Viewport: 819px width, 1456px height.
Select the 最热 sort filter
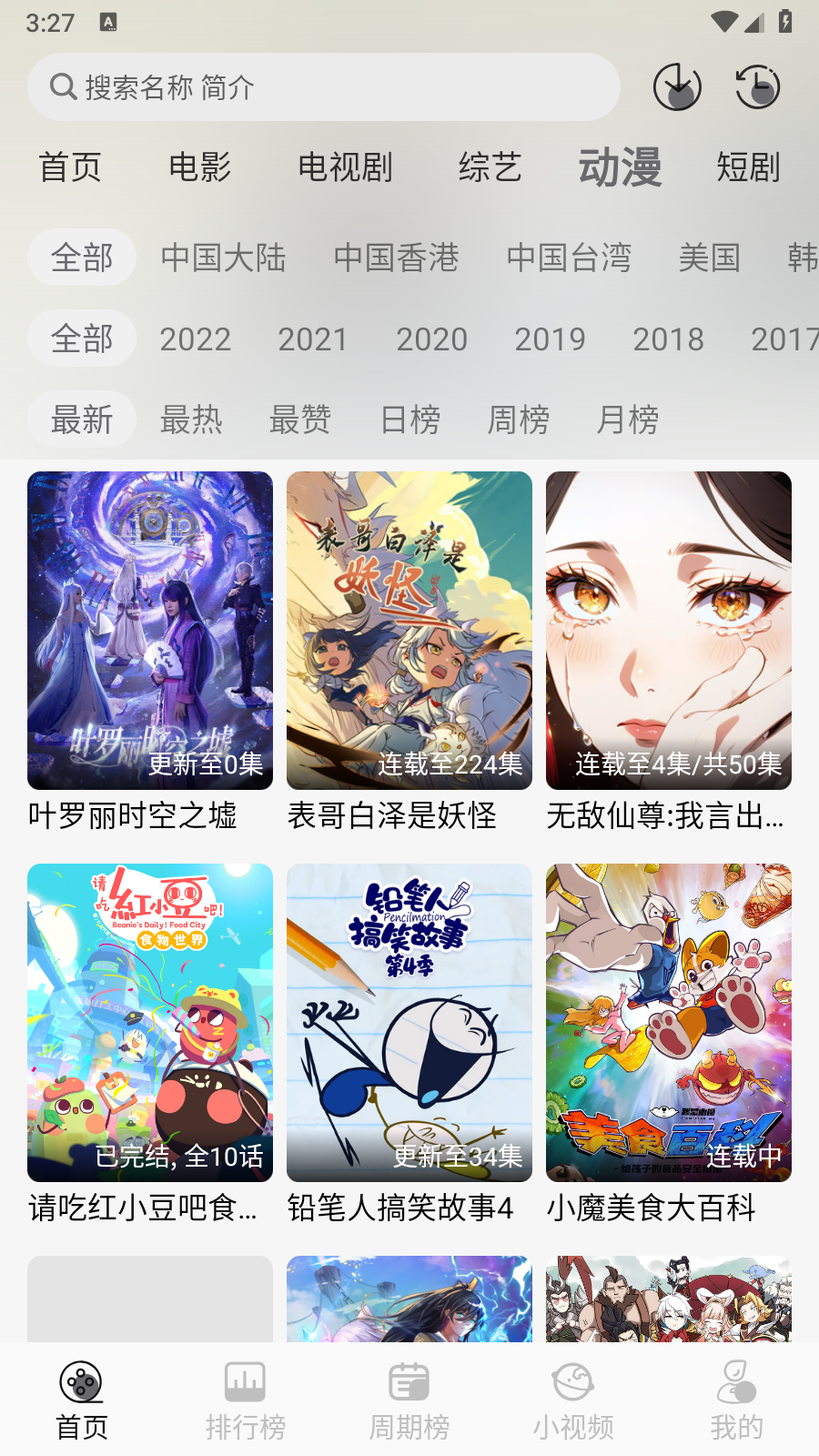coord(191,420)
